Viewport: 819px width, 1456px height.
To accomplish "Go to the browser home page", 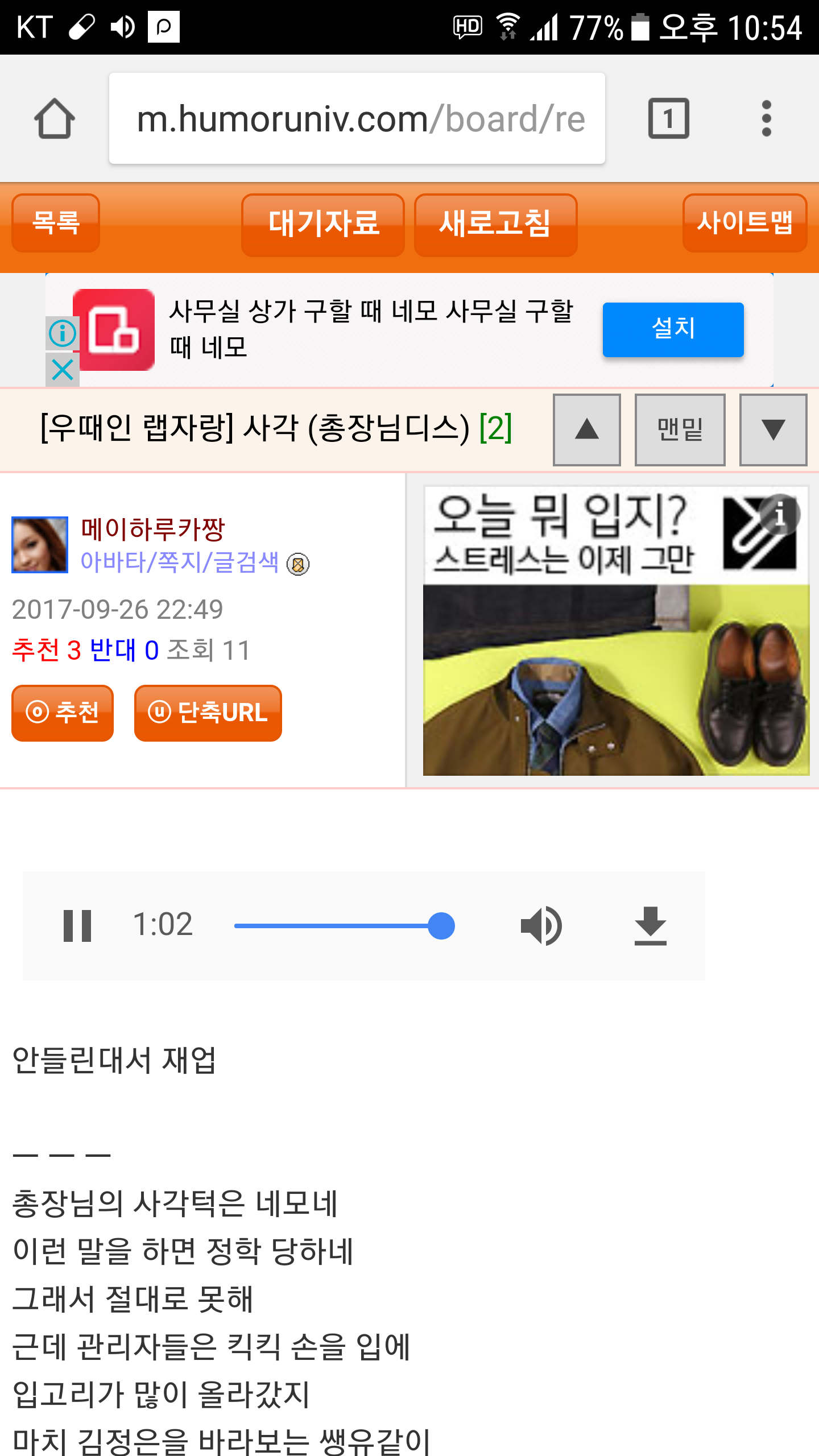I will coord(55,118).
